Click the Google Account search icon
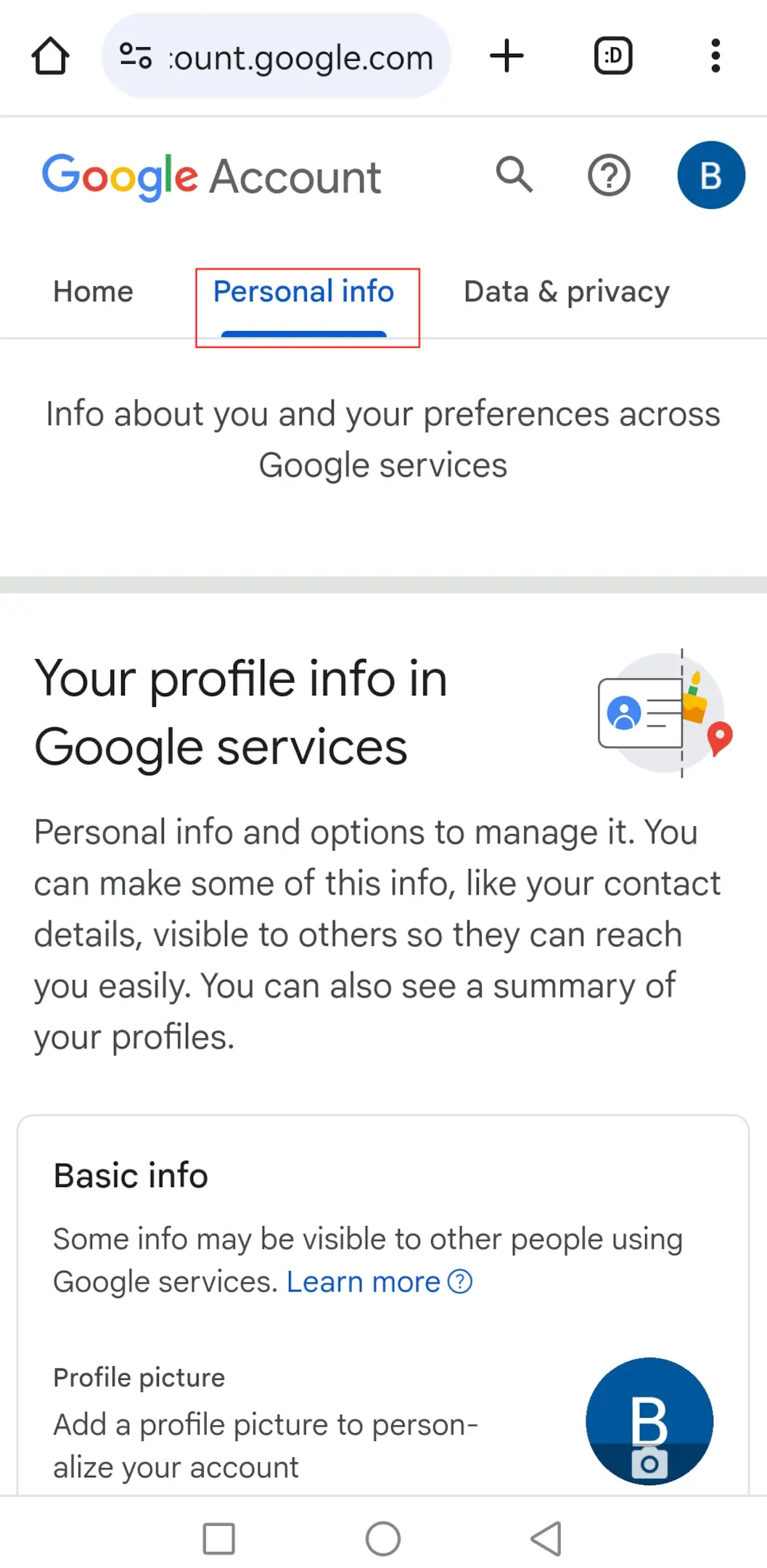 pos(515,175)
